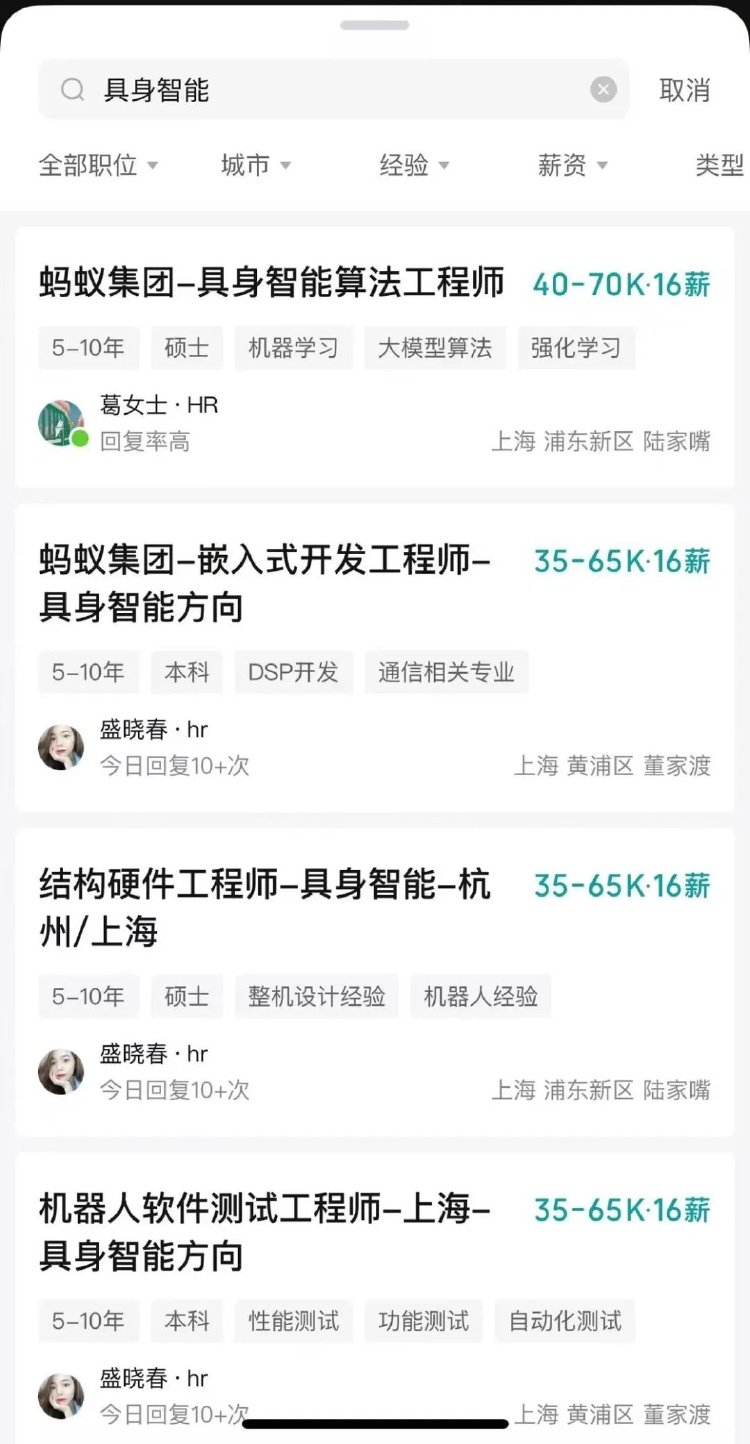Expand the 薪资 filter dropdown
The image size is (750, 1444).
[x=573, y=165]
